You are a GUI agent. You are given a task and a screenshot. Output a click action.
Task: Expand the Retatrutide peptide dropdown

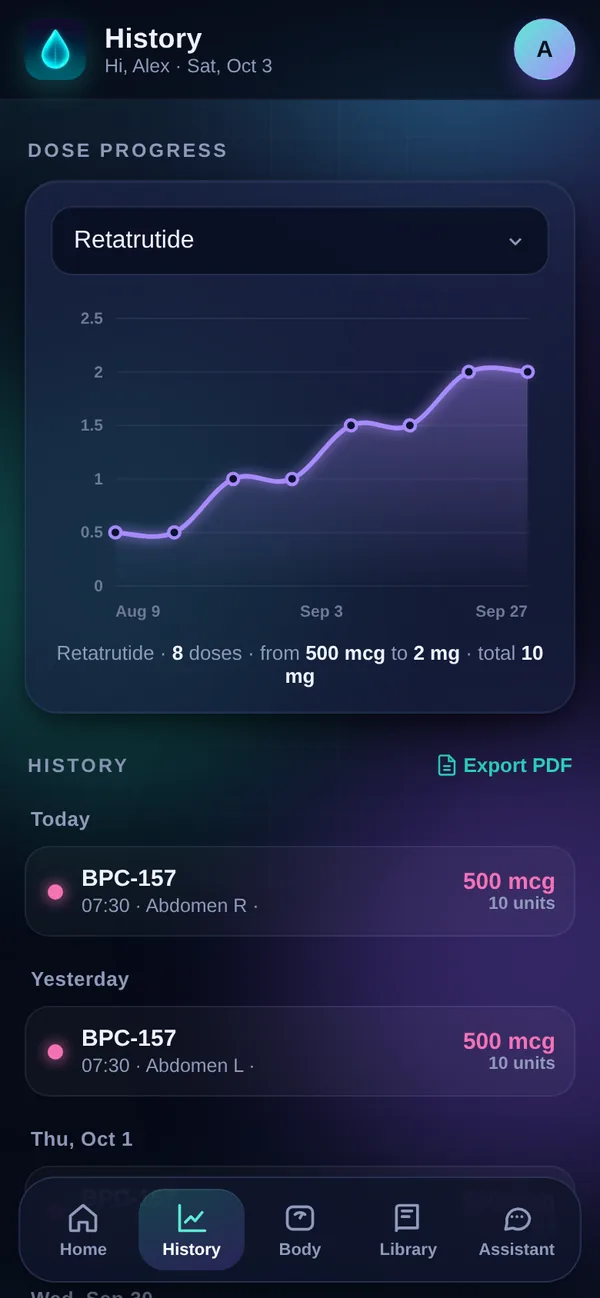tap(300, 240)
